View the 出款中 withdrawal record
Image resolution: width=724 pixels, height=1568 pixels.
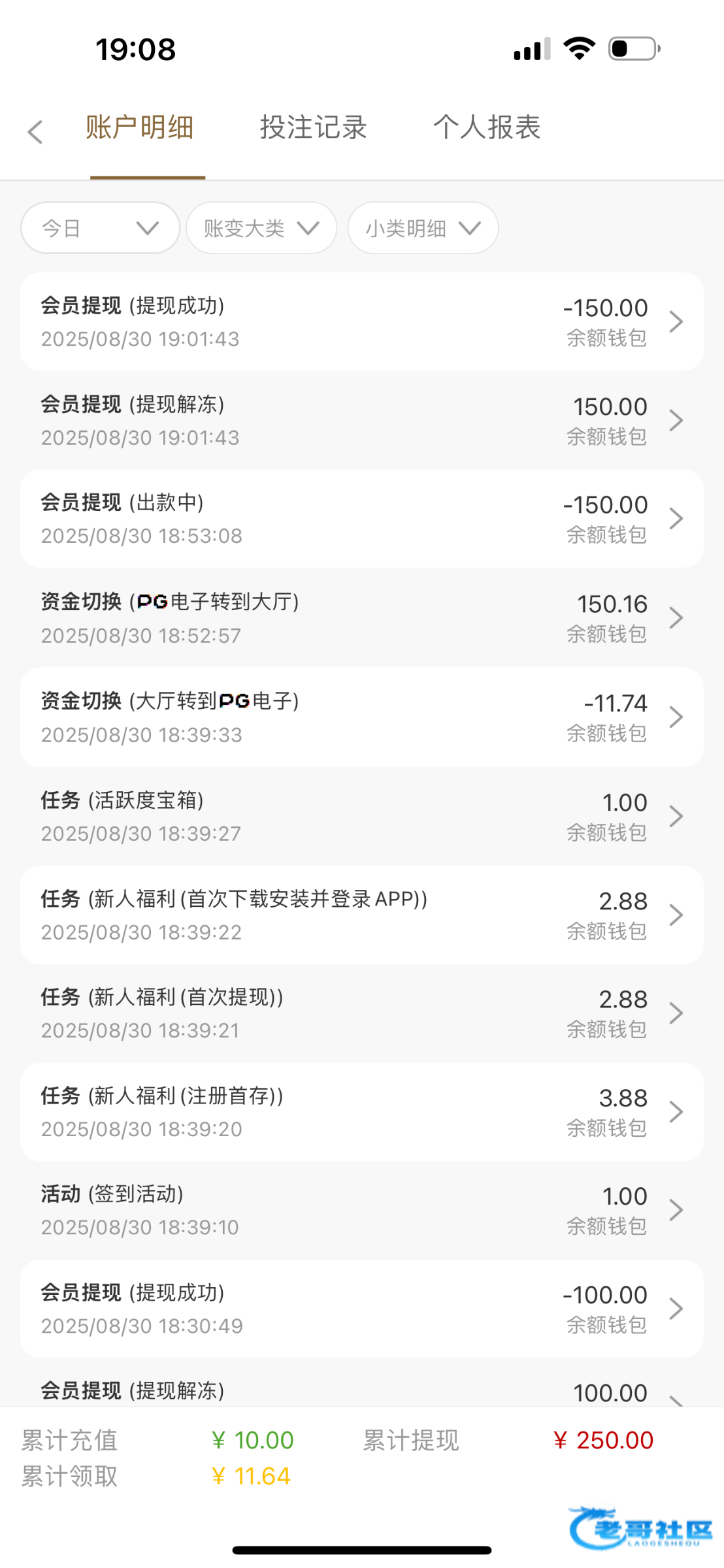pos(362,518)
